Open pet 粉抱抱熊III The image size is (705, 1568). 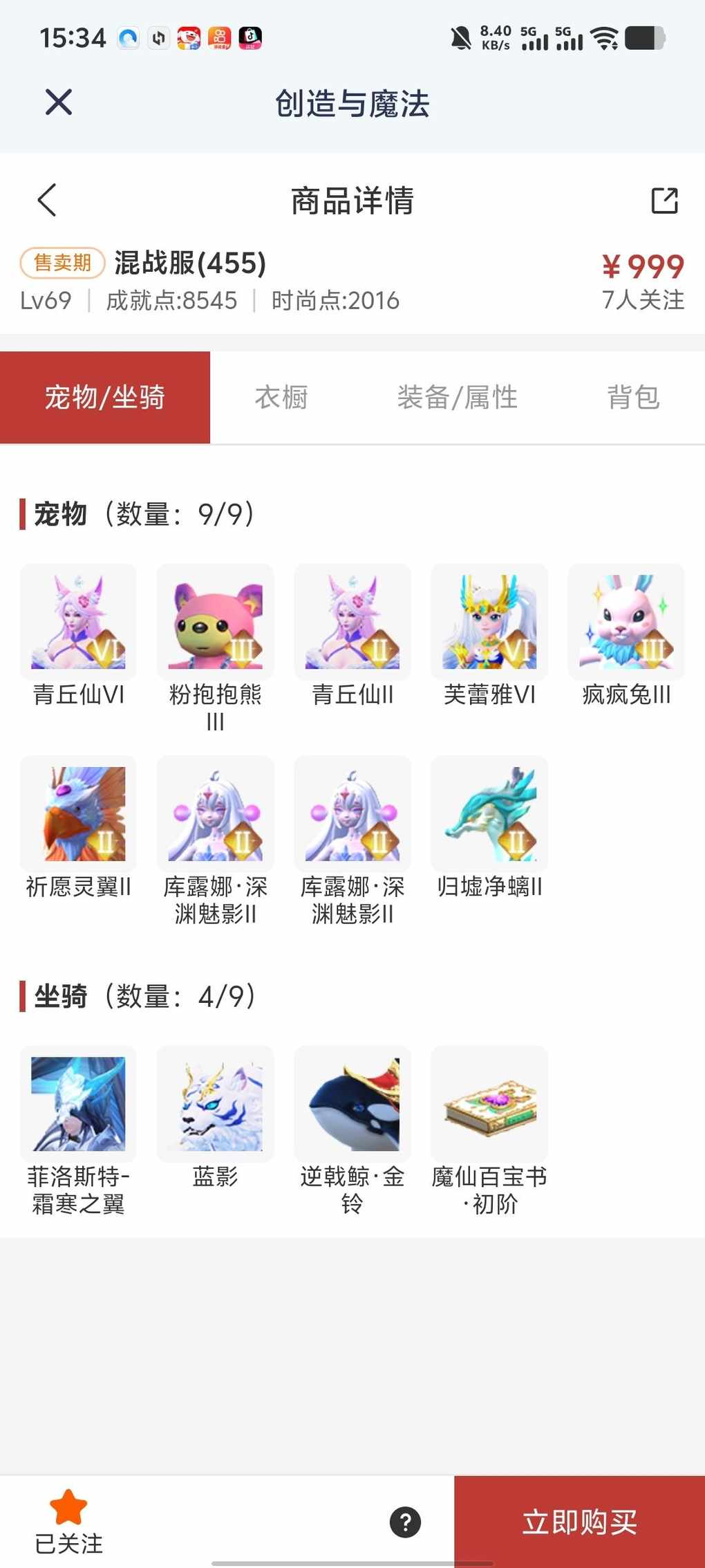pyautogui.click(x=216, y=622)
